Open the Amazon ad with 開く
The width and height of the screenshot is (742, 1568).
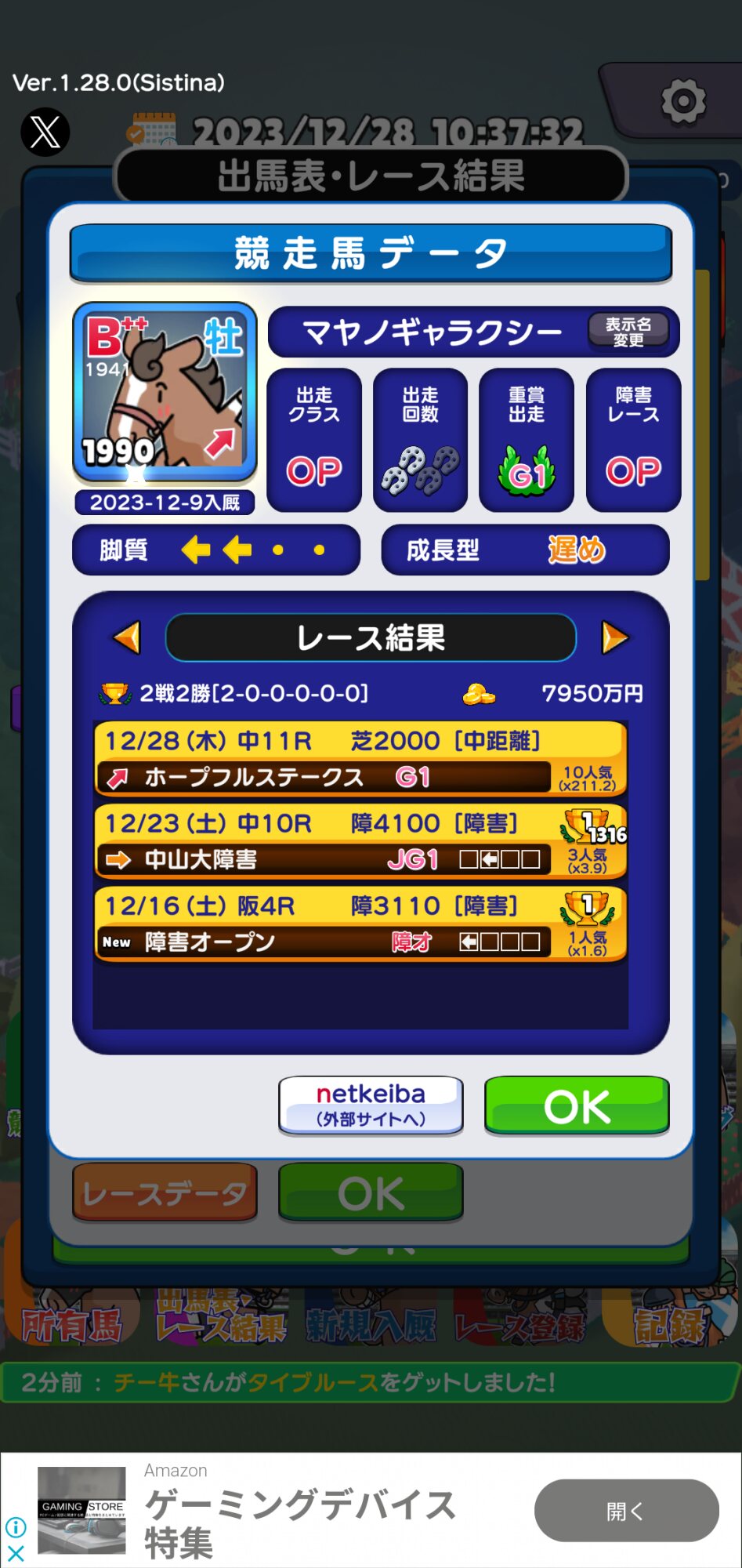626,1511
